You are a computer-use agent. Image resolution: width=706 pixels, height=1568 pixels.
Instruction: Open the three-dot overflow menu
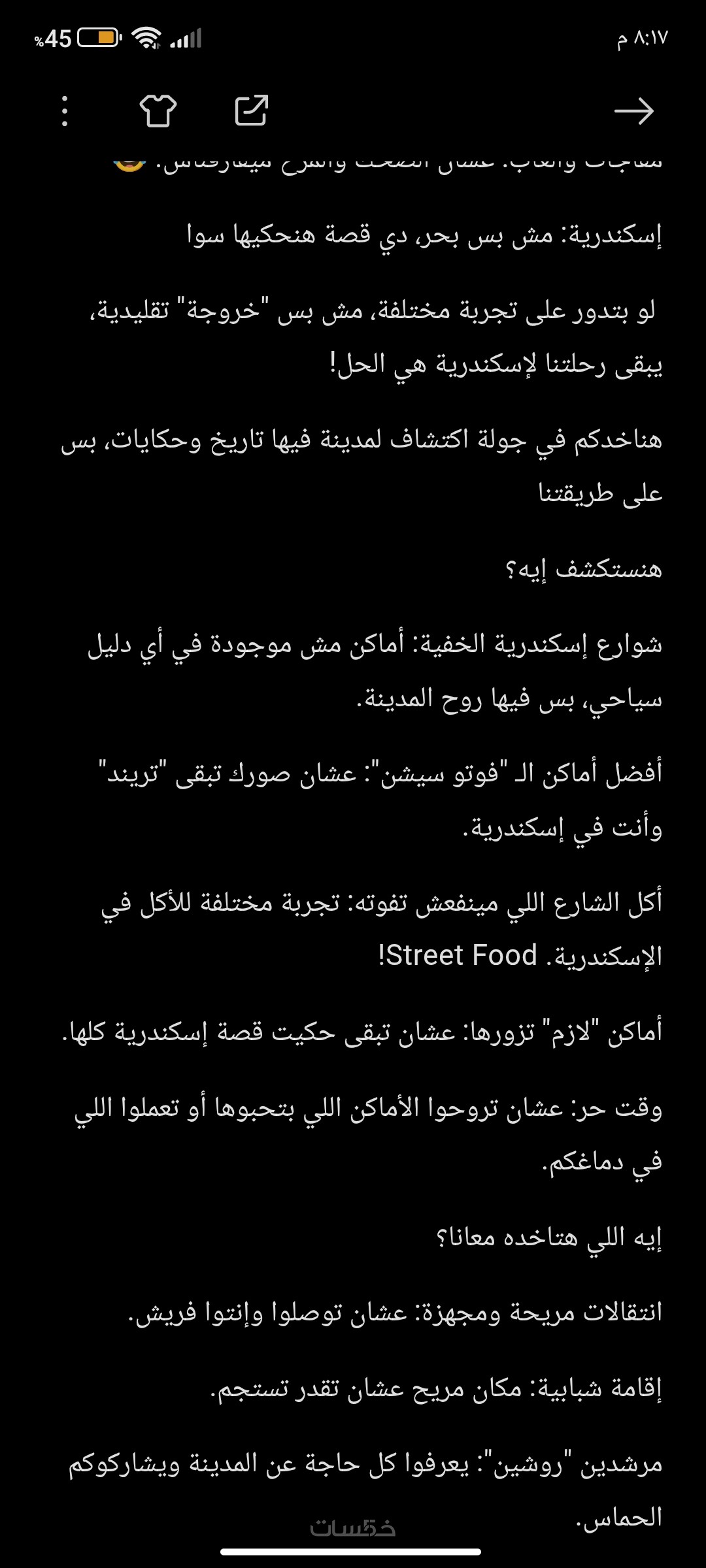pos(65,111)
